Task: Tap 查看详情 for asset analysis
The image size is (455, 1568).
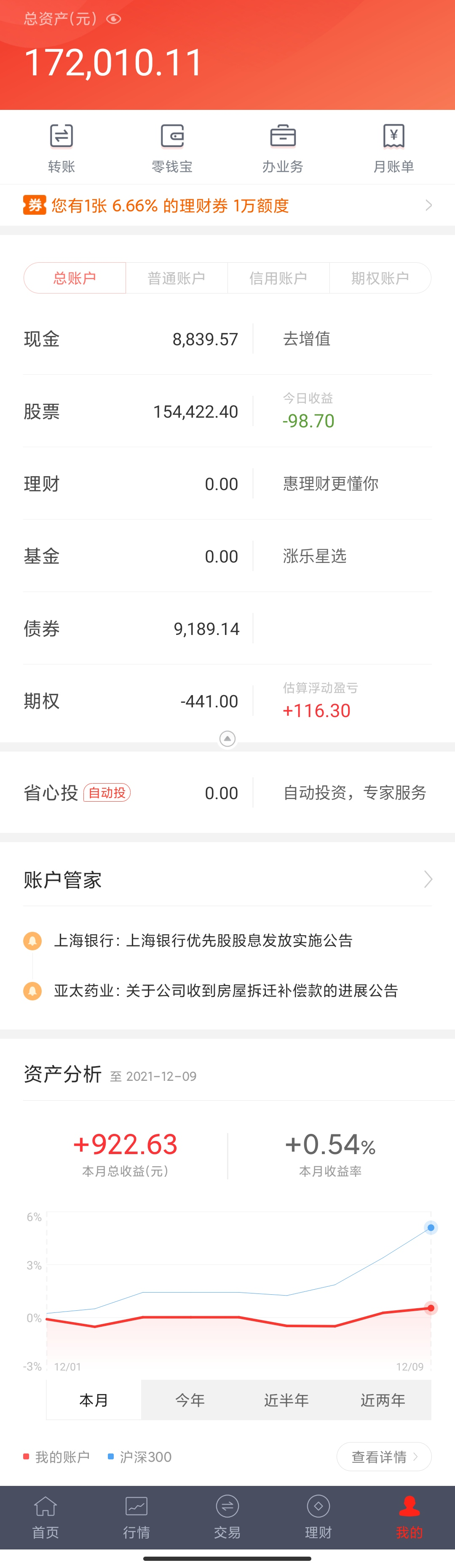Action: (384, 1456)
